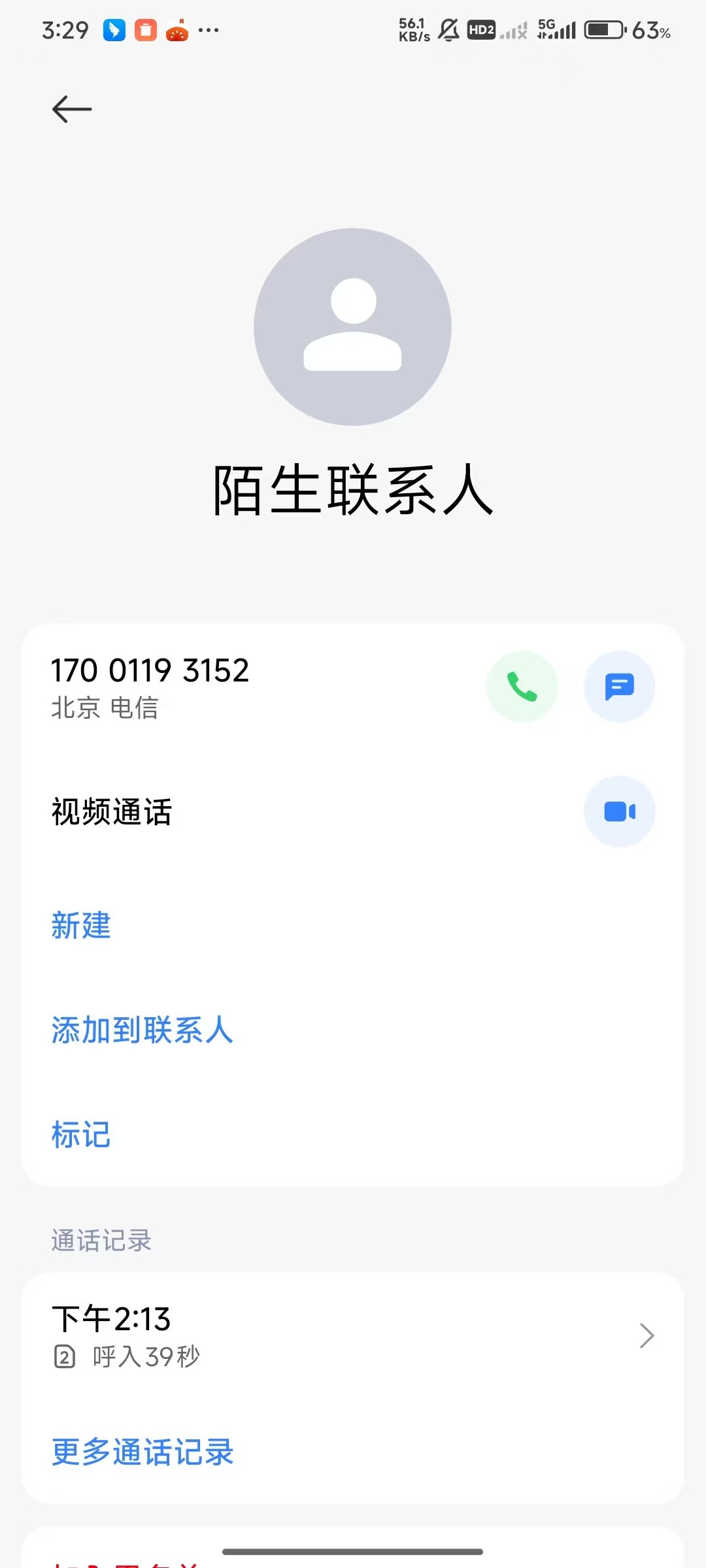Go back with the arrow icon
This screenshot has height=1568, width=706.
72,109
